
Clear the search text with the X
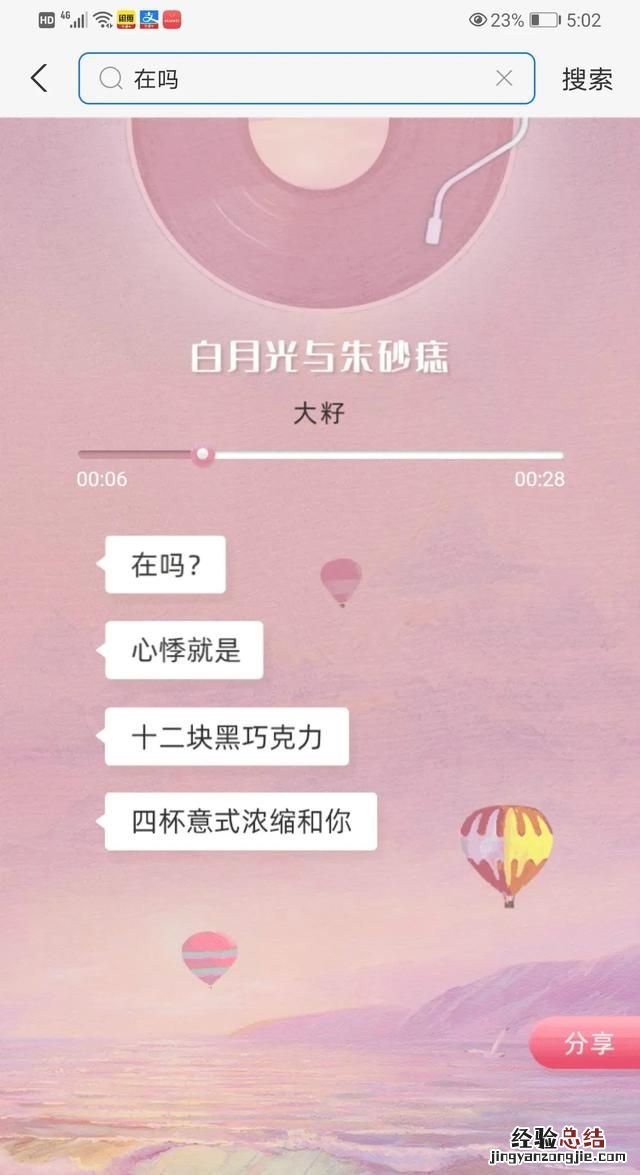click(505, 78)
